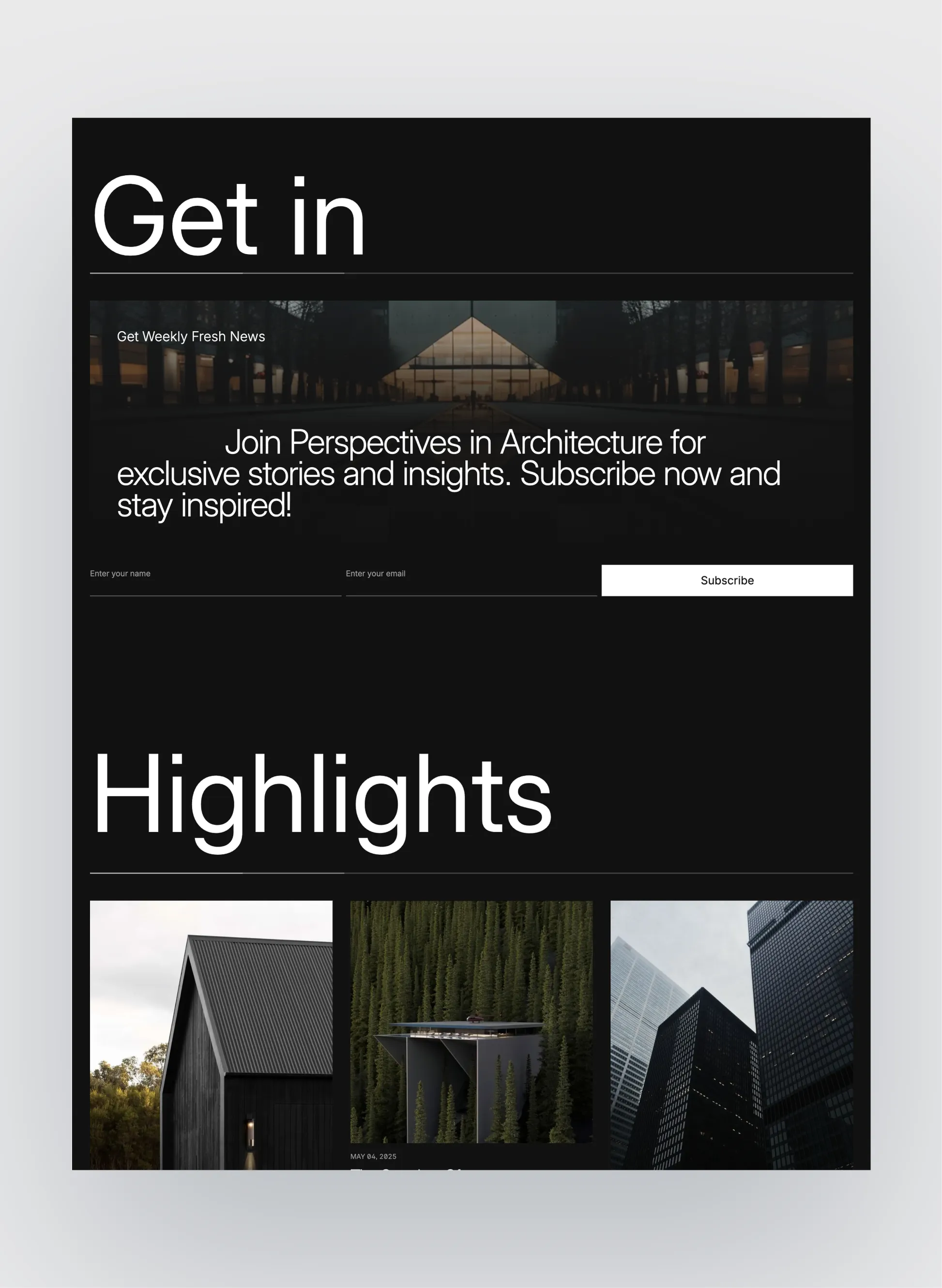Tap the Subscribe button
The width and height of the screenshot is (942, 1288).
pos(727,580)
